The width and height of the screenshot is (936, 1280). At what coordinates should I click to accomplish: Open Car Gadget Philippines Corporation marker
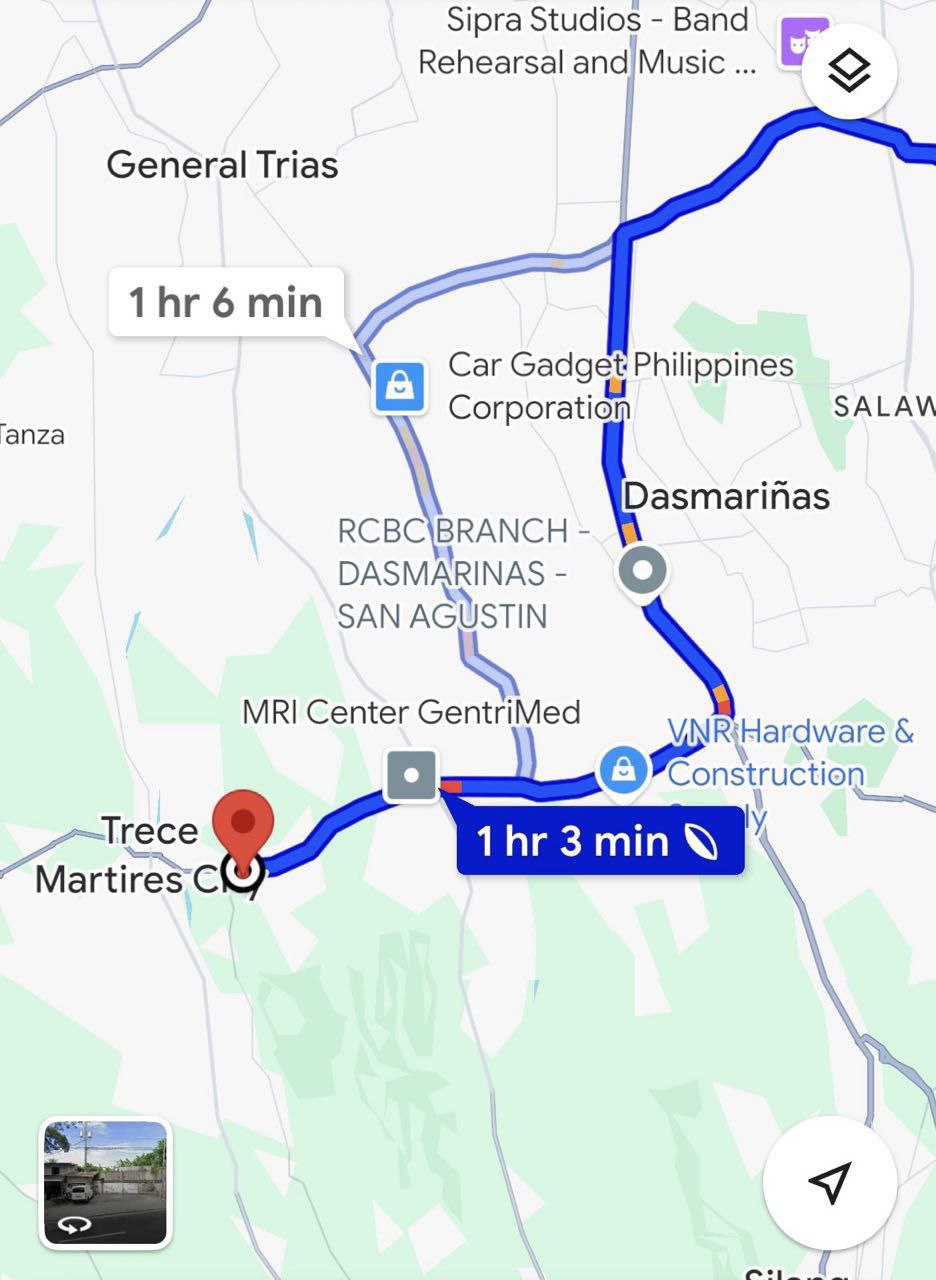[x=400, y=387]
